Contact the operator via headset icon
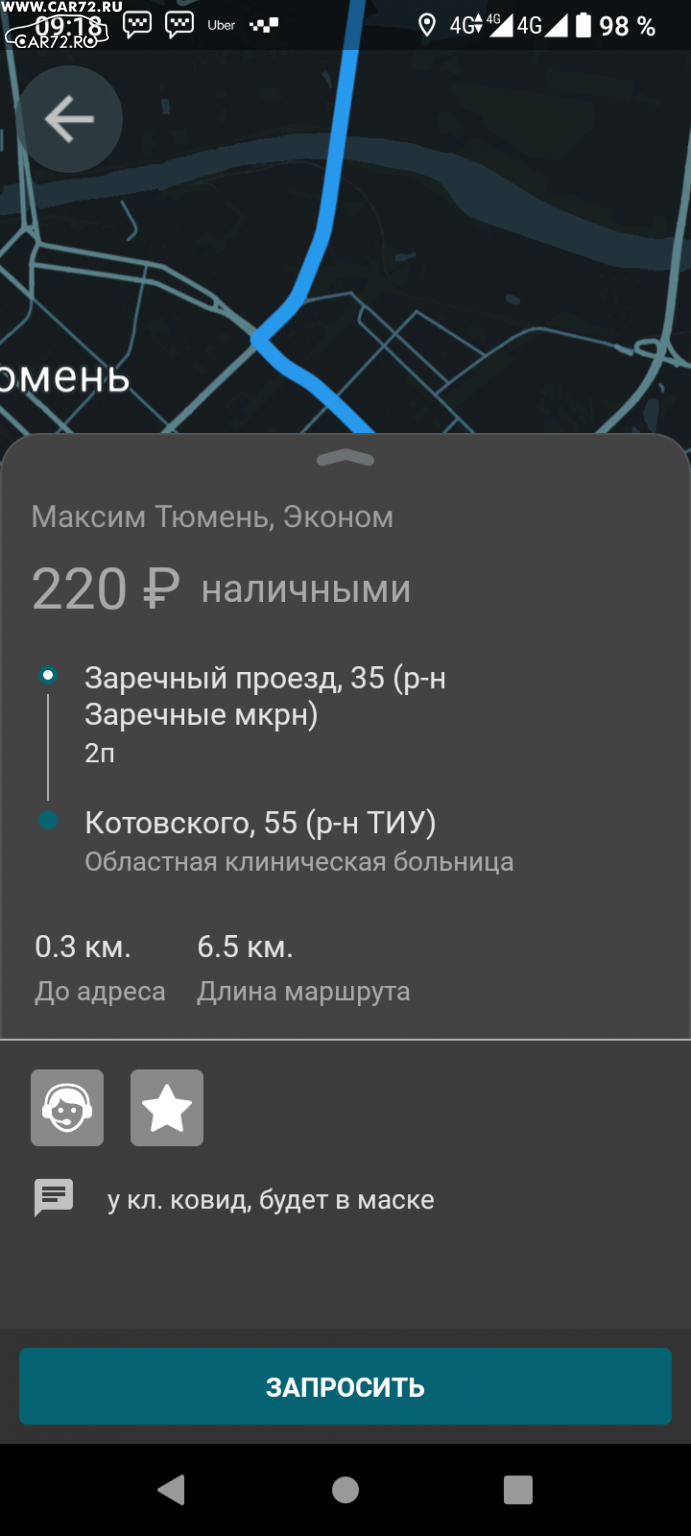 [x=67, y=1107]
